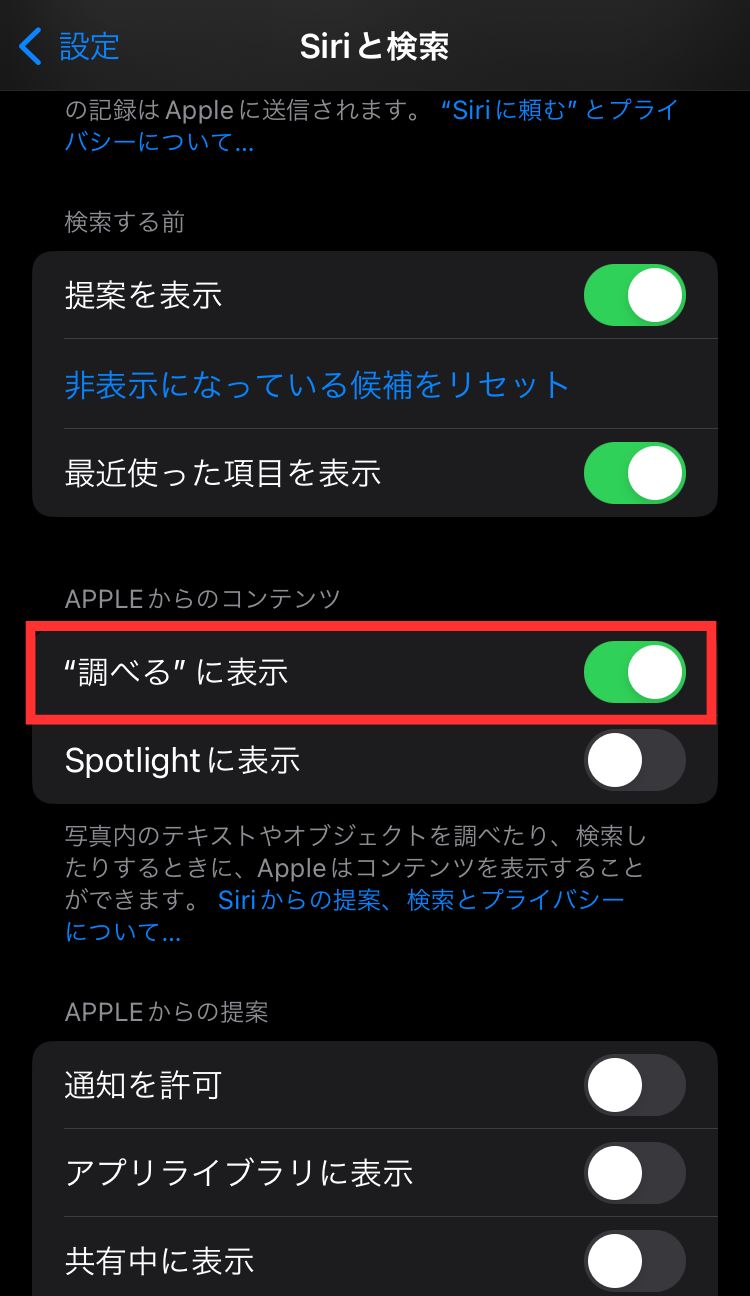750x1296 pixels.
Task: Disable the 提案を表示 switch
Action: tap(634, 295)
